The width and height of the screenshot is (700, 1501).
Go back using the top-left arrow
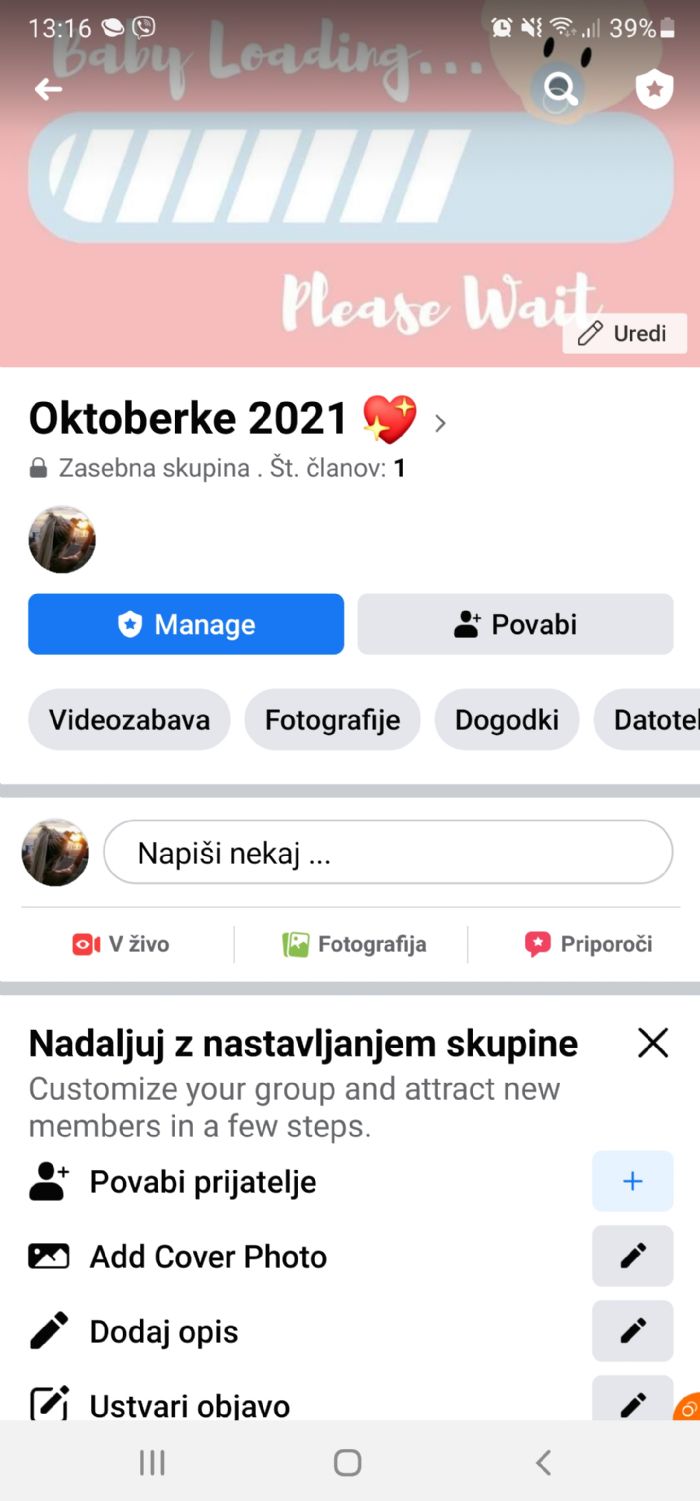pyautogui.click(x=48, y=90)
